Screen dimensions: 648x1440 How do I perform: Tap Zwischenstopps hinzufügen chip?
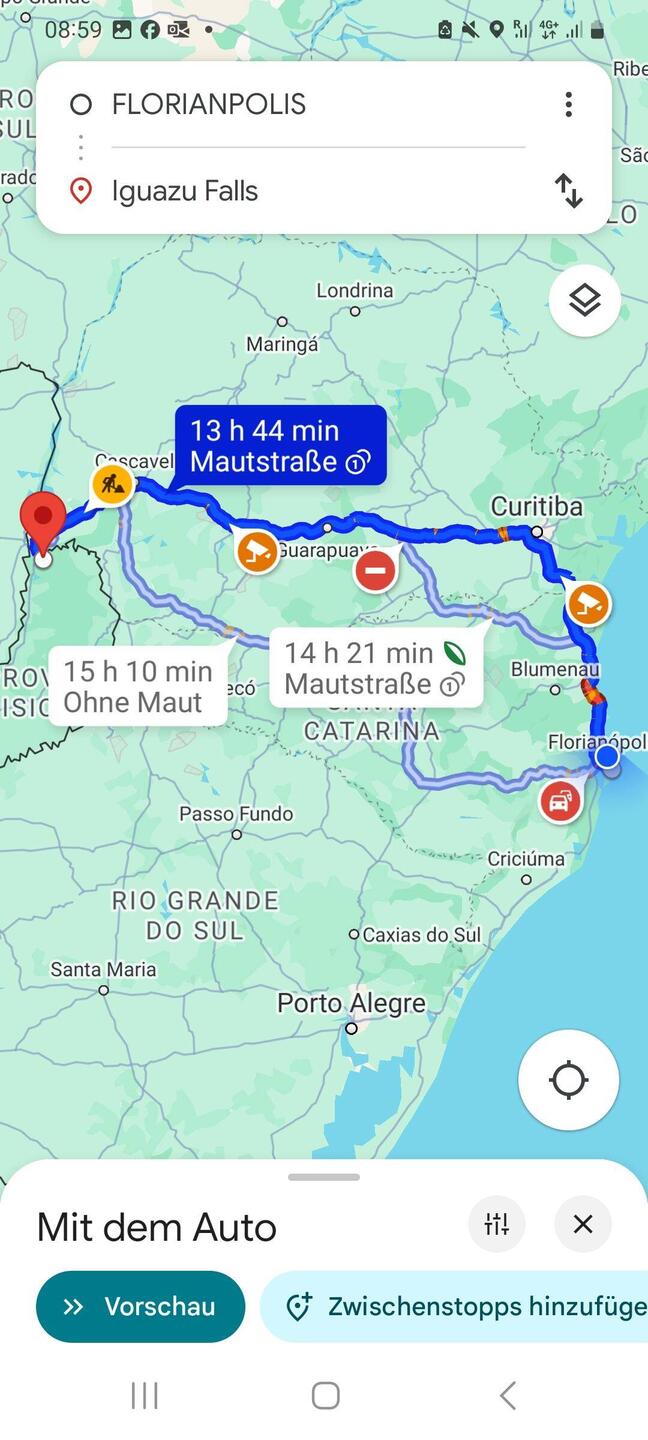pyautogui.click(x=470, y=1306)
